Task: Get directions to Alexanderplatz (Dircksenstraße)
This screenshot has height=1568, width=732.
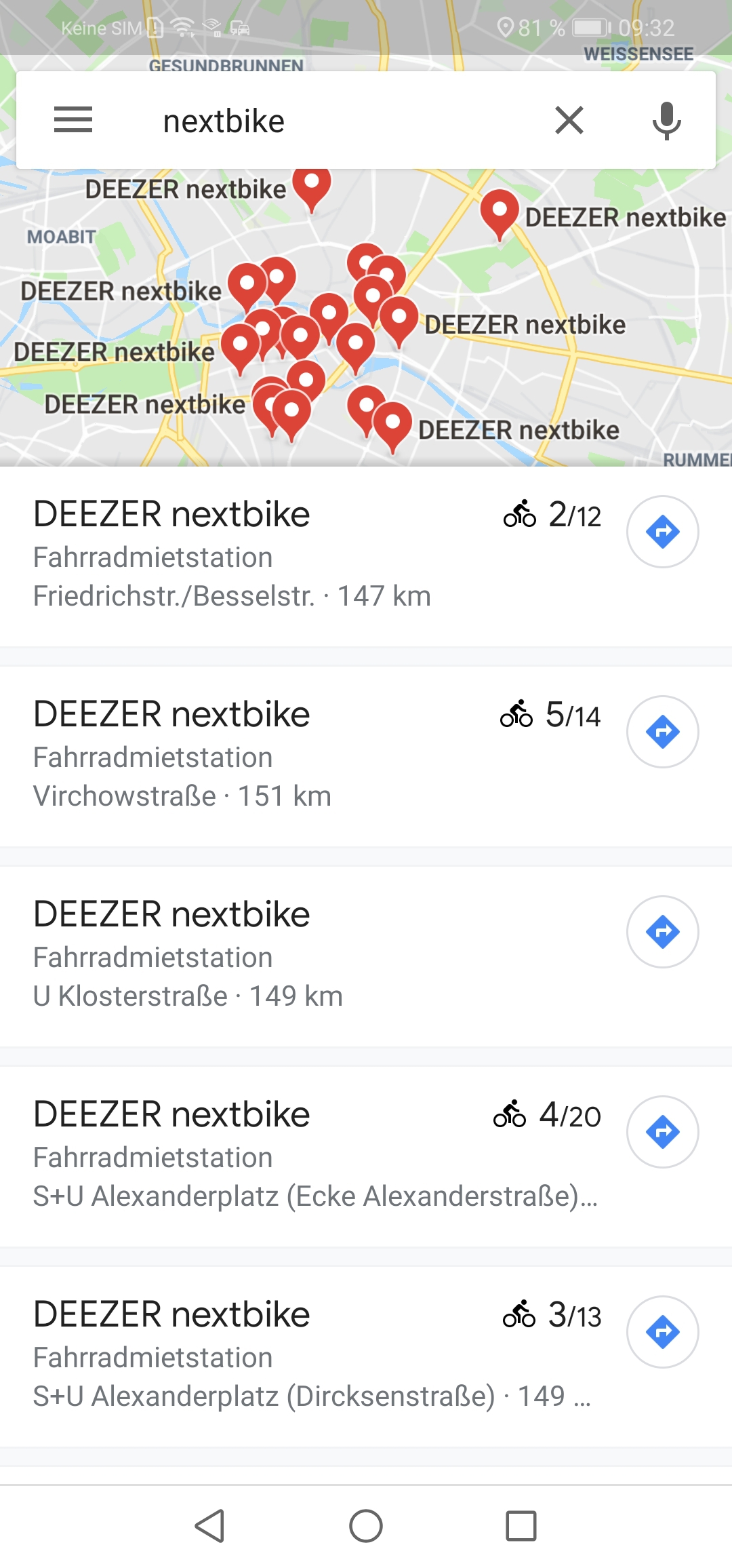Action: [663, 1332]
